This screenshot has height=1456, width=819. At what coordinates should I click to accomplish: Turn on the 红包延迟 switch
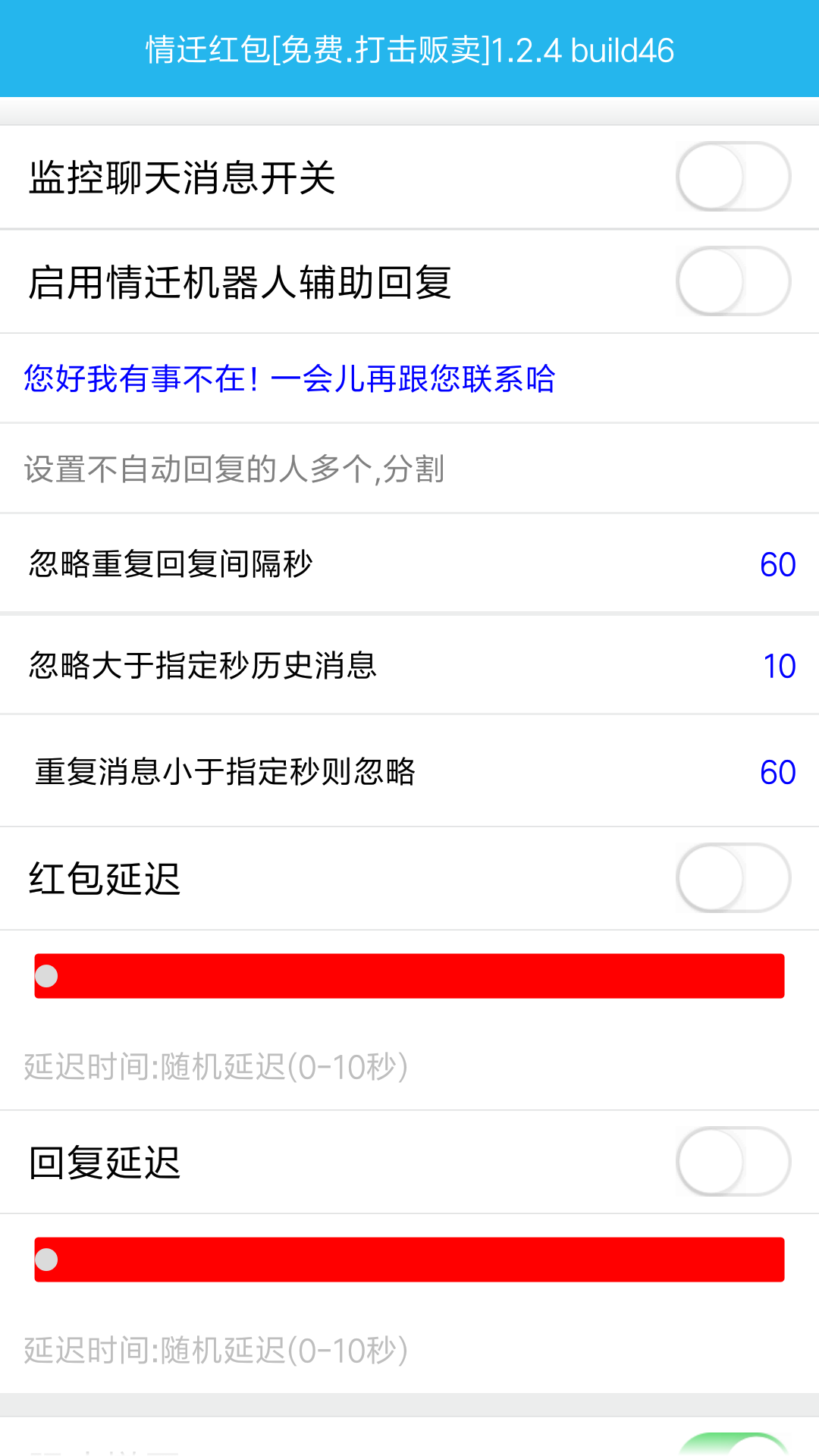[733, 878]
